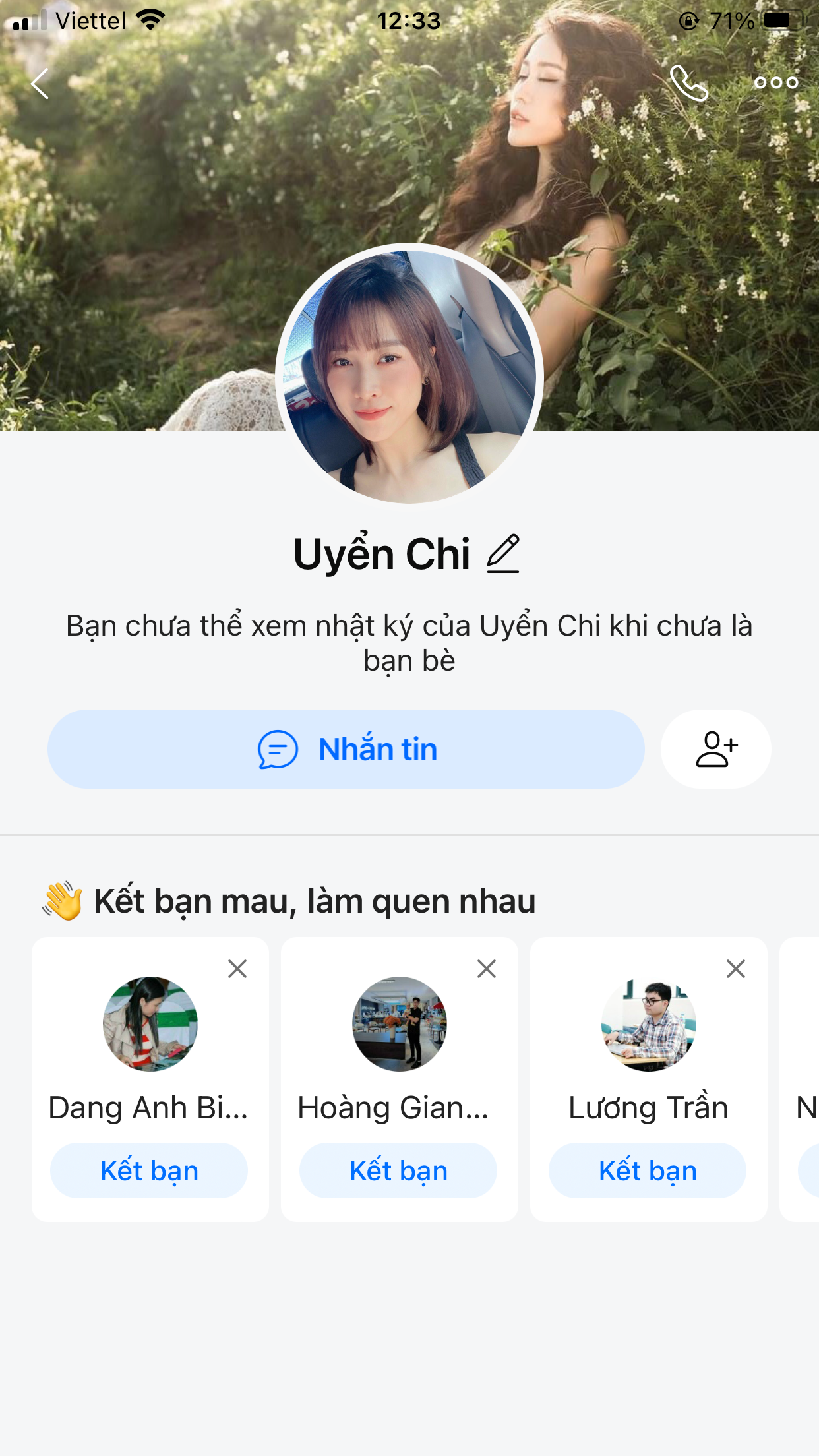Dismiss the Dang Anh Bi suggestion card
Screen dimensions: 819x1456
[237, 969]
